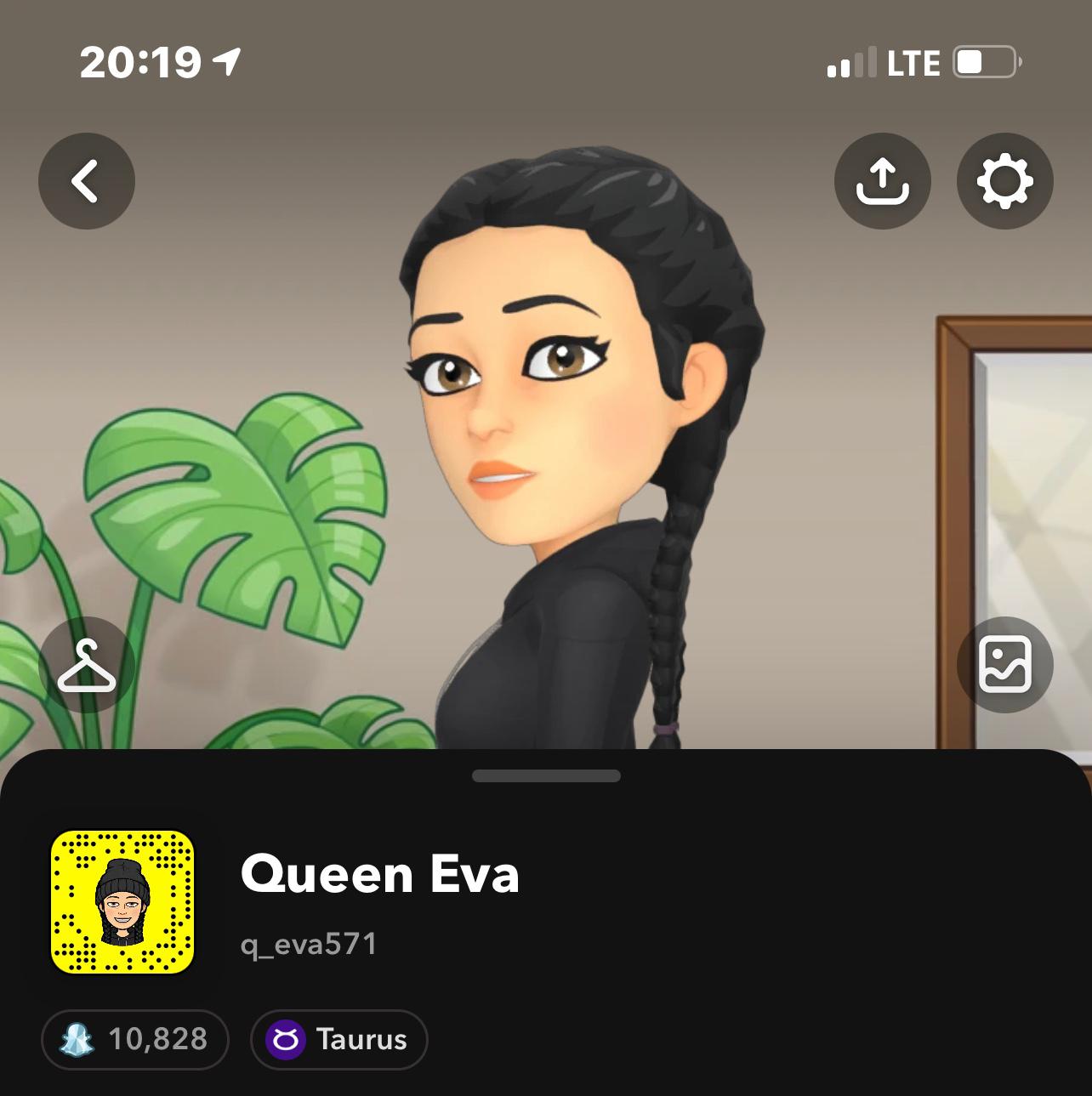
Task: Go back using the top-left arrow
Action: tap(86, 181)
